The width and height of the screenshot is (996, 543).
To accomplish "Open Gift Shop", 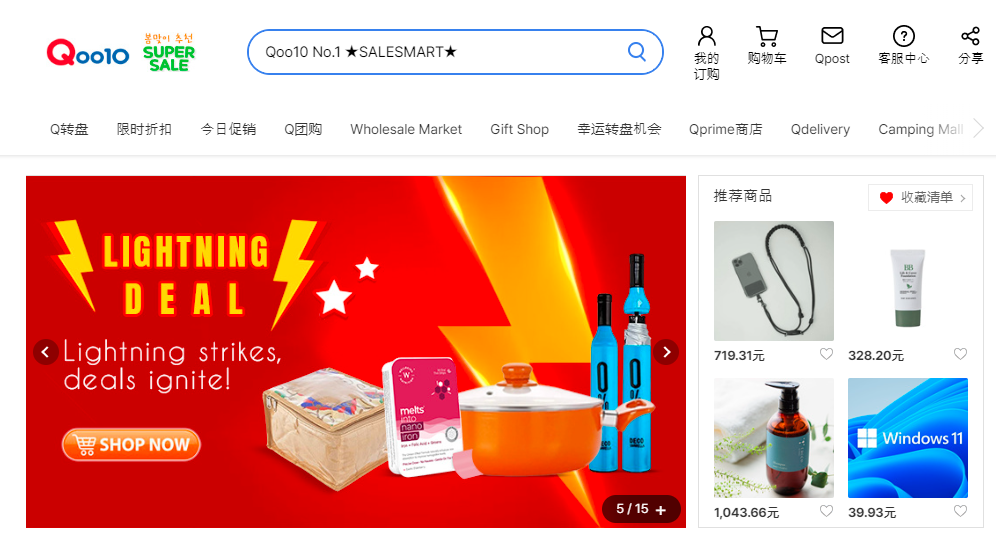I will (519, 129).
